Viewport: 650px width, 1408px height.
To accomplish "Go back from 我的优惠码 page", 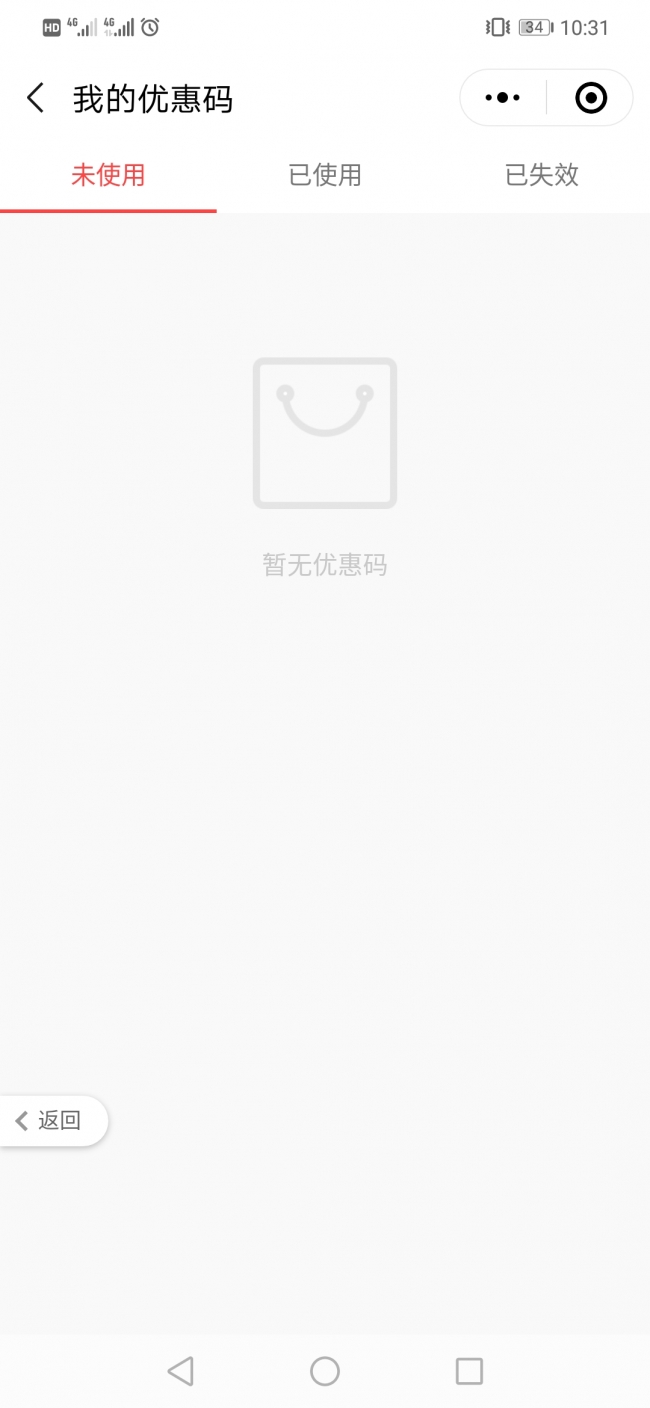I will (36, 99).
